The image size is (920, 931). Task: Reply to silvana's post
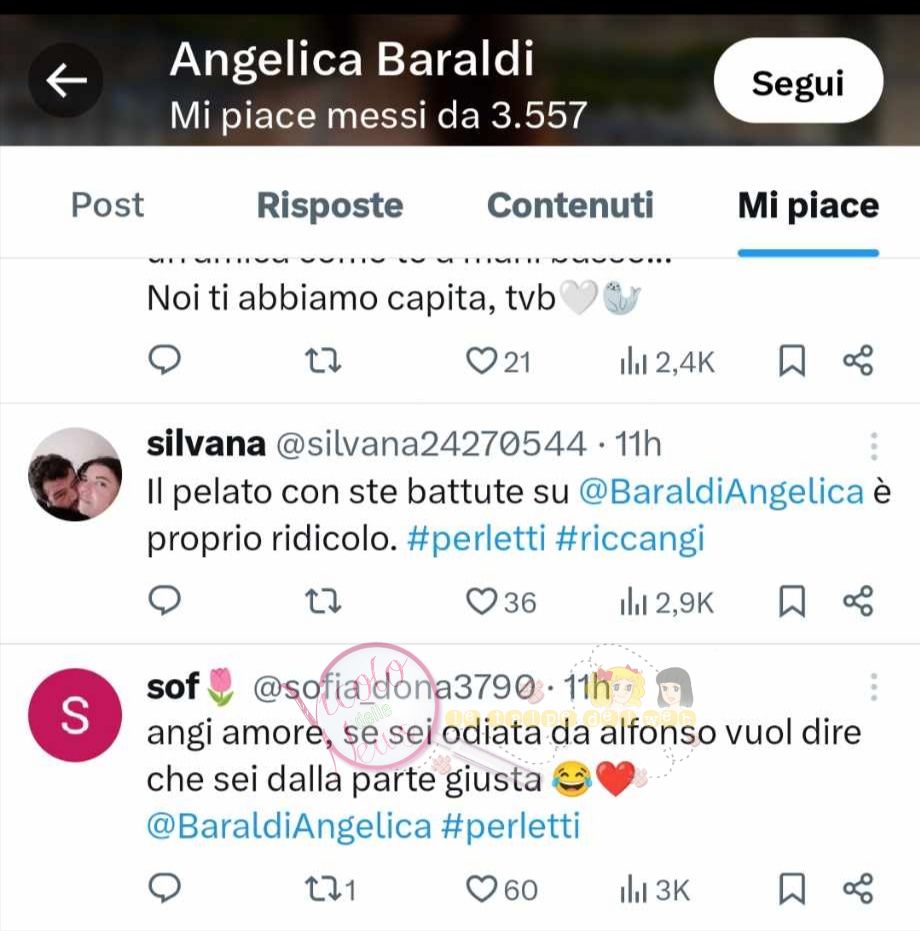(164, 600)
